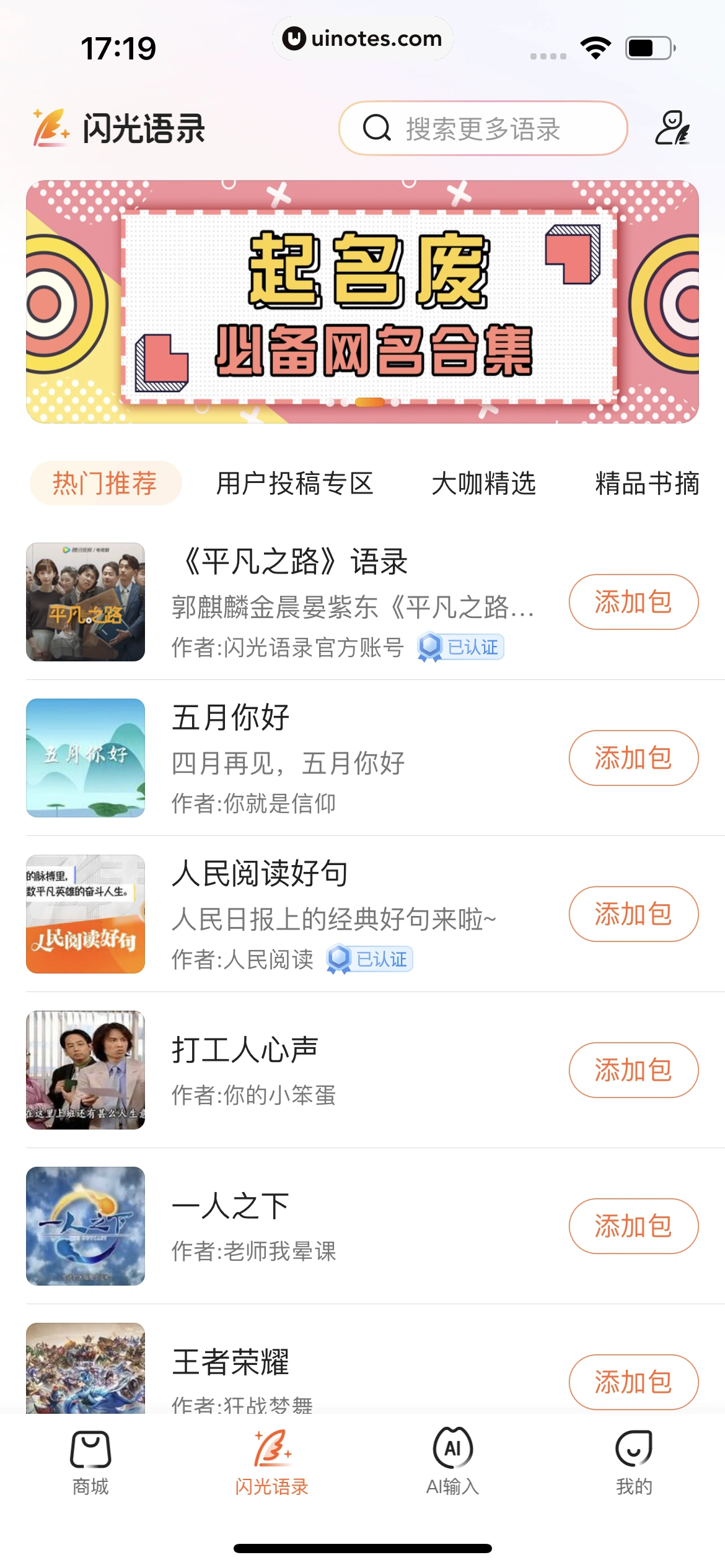
Task: Open the 搜索更多语录 search box
Action: [482, 128]
